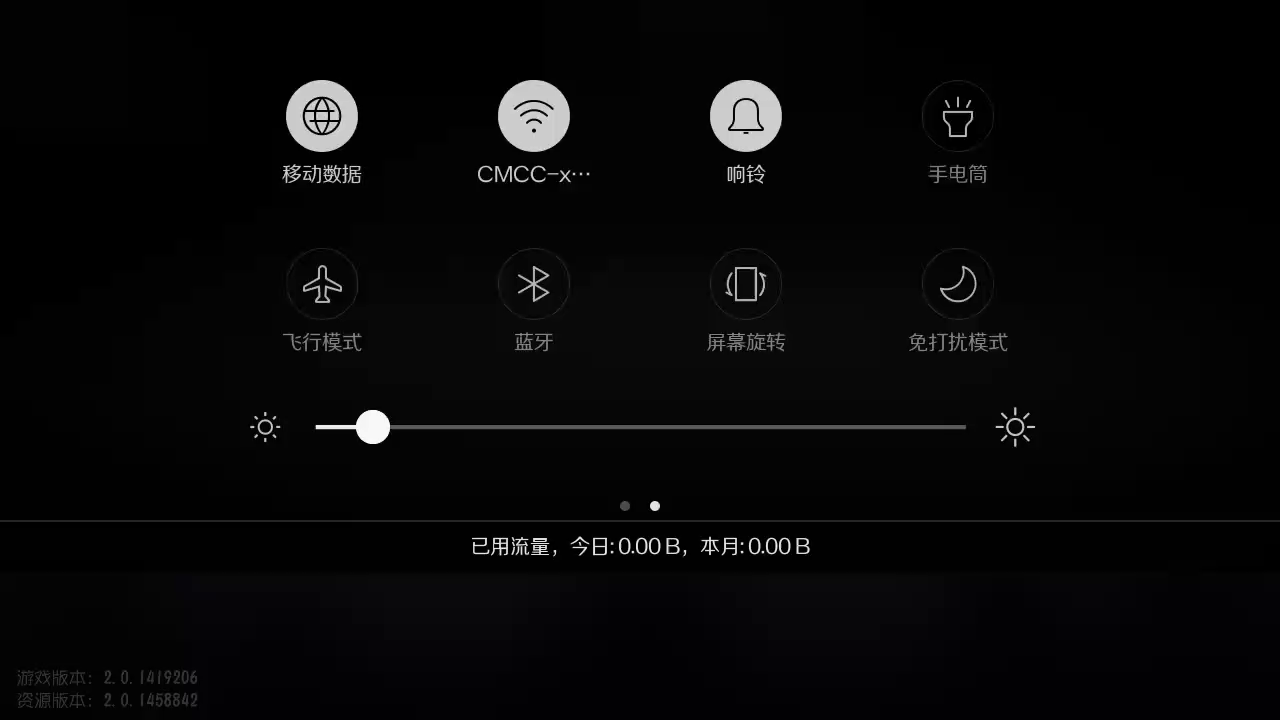Turn on Bluetooth (蓝牙)
This screenshot has height=720, width=1280.
point(534,284)
